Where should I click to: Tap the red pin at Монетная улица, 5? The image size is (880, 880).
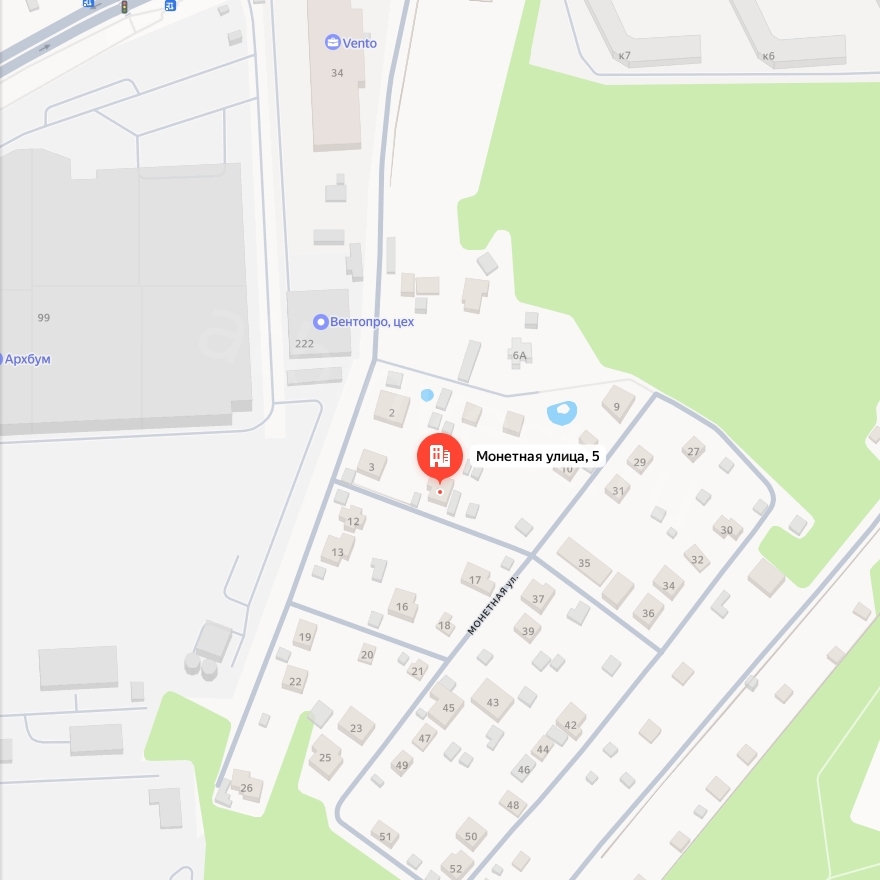pos(439,457)
